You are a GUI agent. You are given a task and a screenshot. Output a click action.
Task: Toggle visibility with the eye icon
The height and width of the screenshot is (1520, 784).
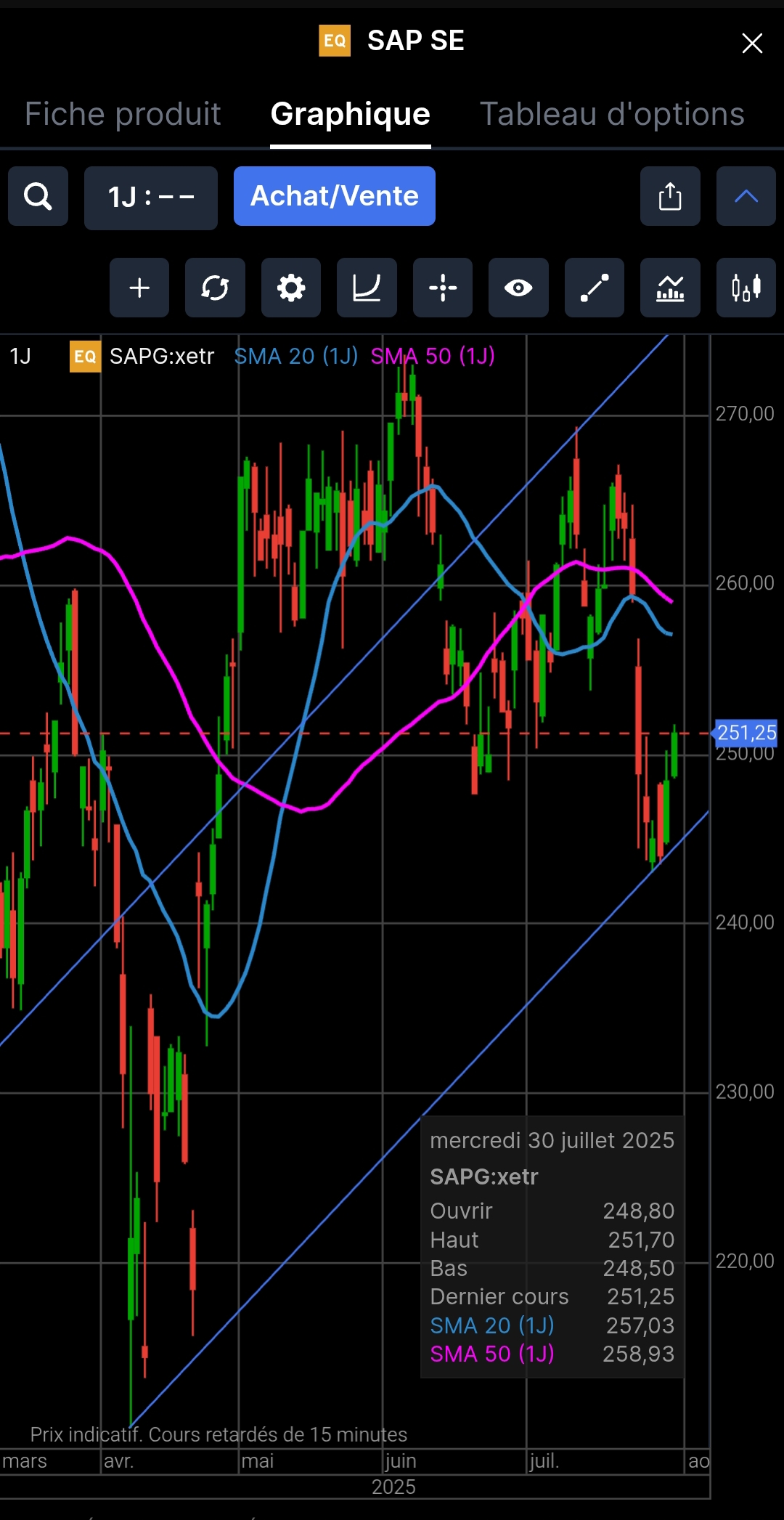pyautogui.click(x=518, y=288)
